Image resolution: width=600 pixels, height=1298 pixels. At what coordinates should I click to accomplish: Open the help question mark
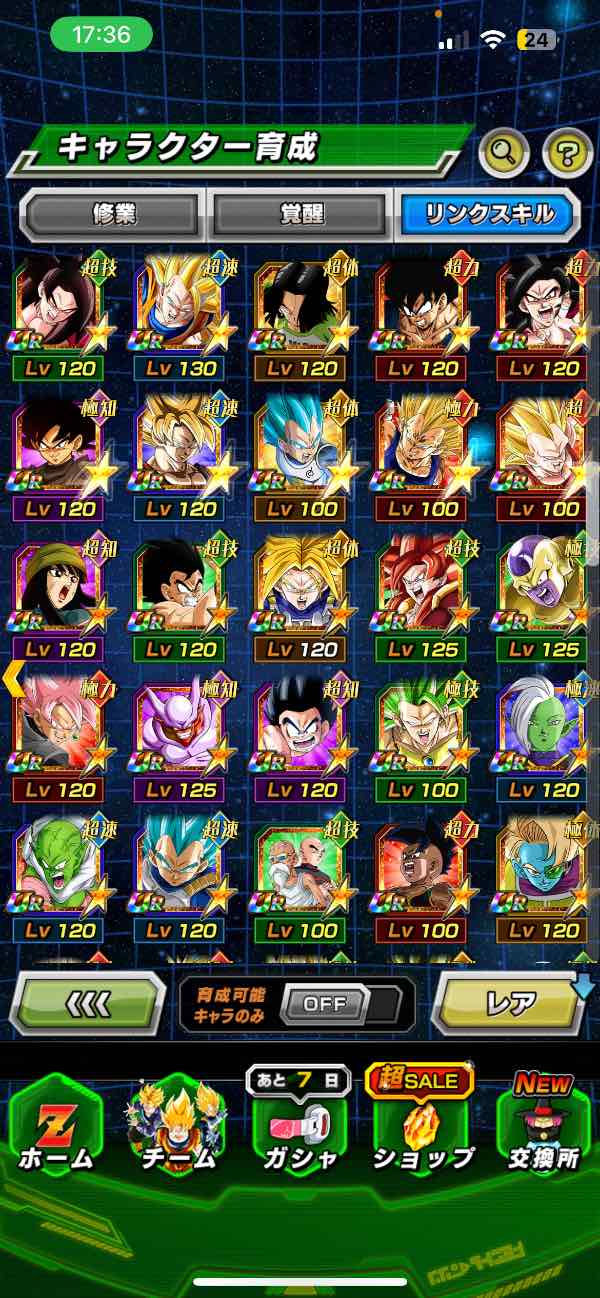coord(567,153)
